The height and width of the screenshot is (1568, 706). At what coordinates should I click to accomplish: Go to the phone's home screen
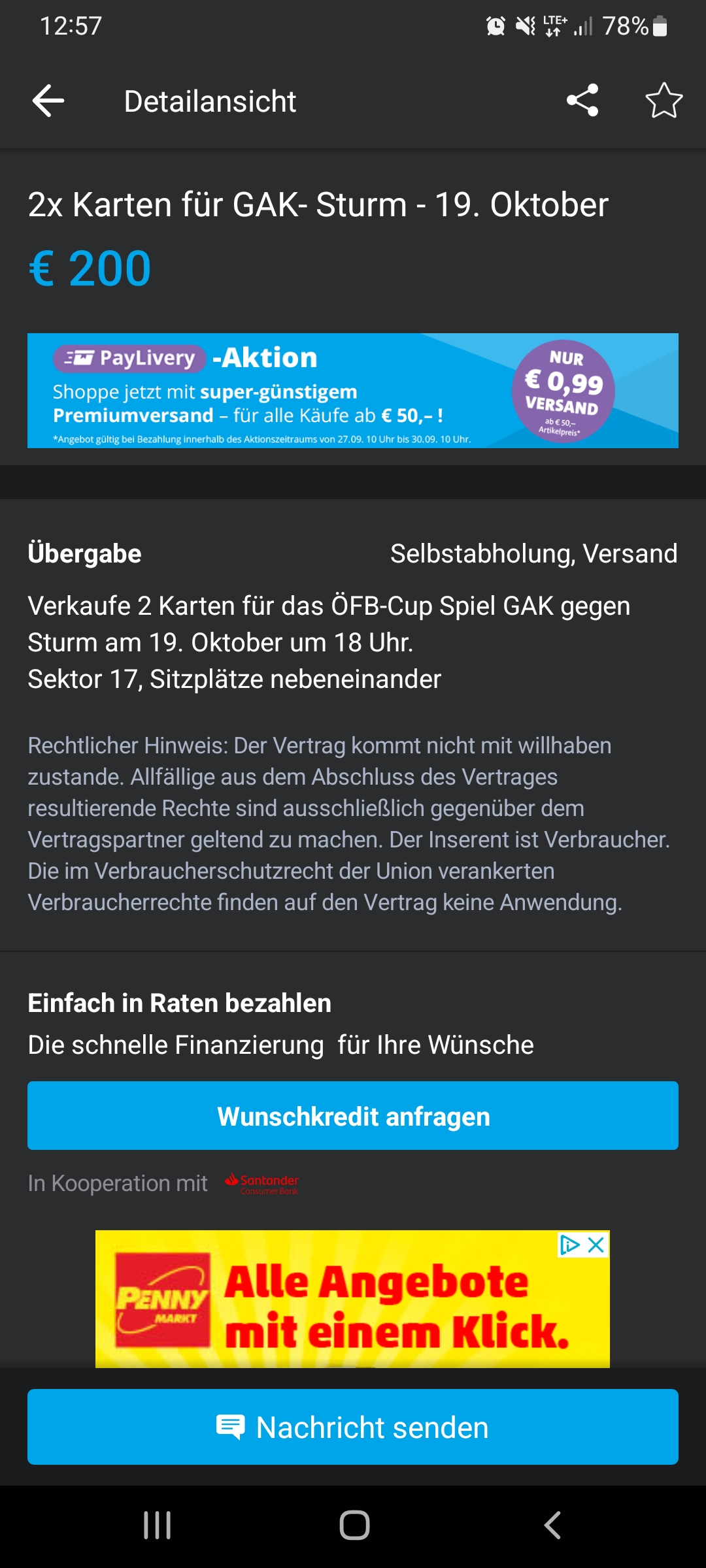click(354, 1526)
